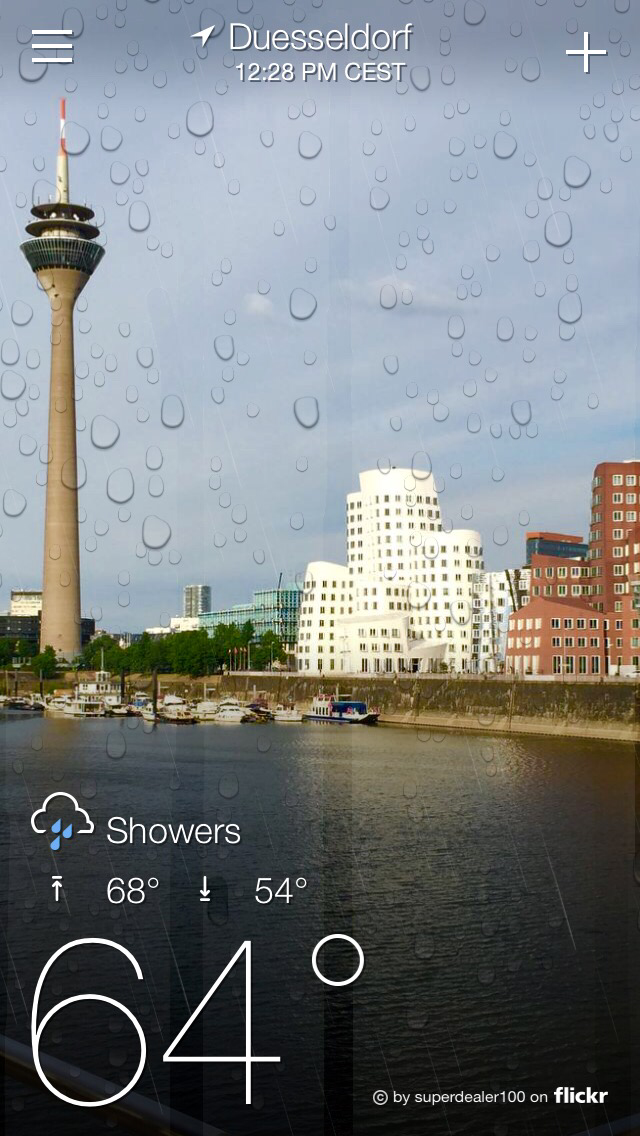640x1136 pixels.
Task: Open the hamburger side menu
Action: (52, 47)
